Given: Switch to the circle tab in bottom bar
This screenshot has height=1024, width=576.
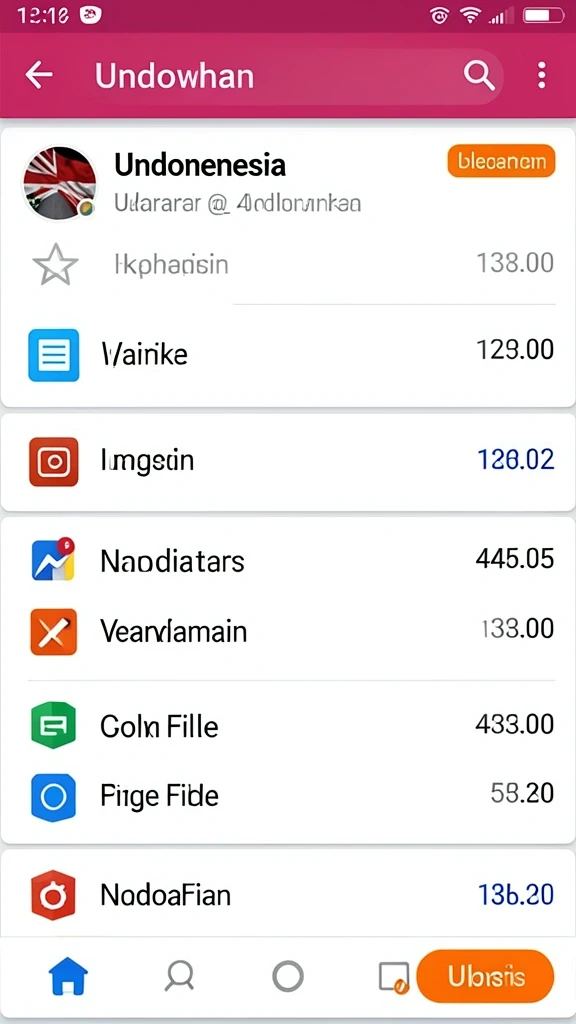Looking at the screenshot, I should pos(288,977).
